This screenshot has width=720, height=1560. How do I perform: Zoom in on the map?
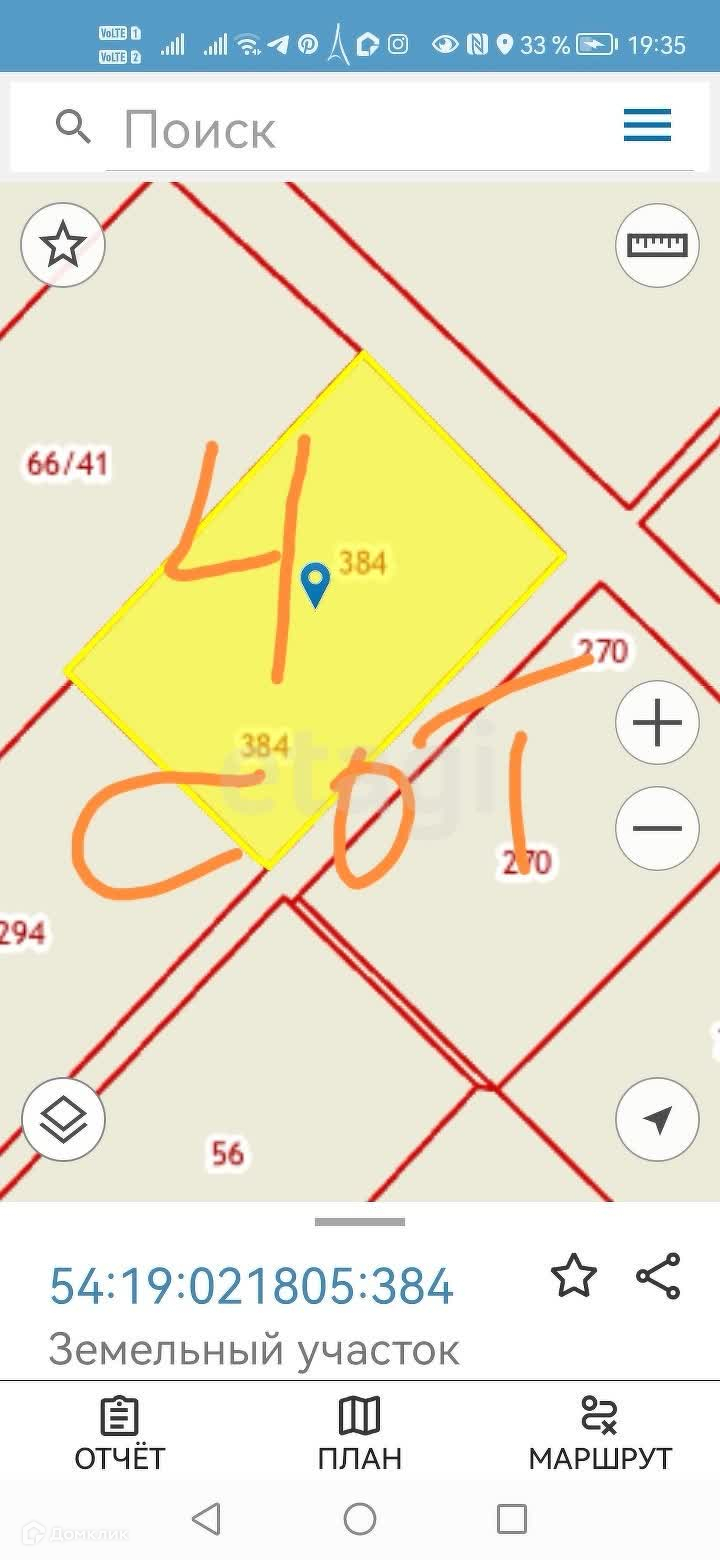click(x=657, y=723)
